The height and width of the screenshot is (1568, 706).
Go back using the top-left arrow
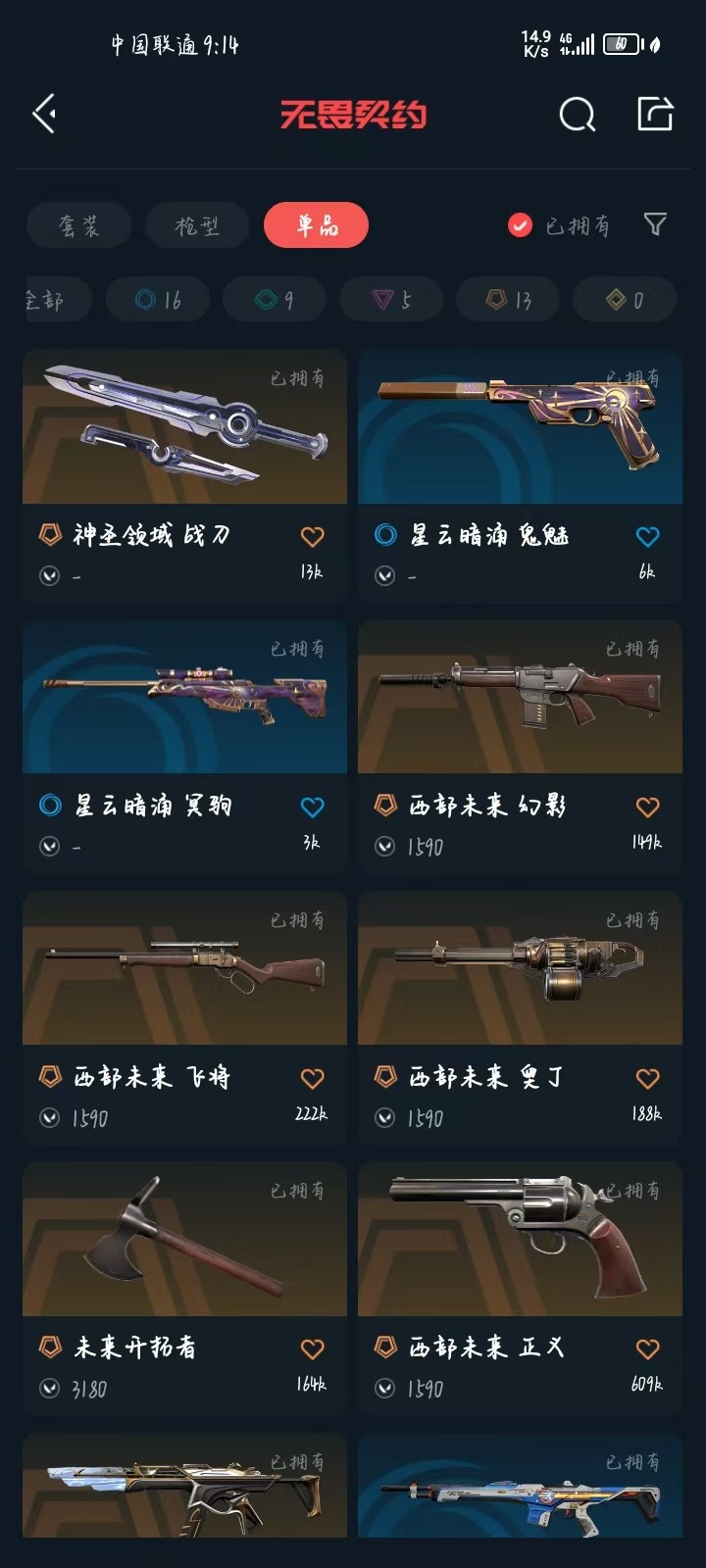pos(45,115)
